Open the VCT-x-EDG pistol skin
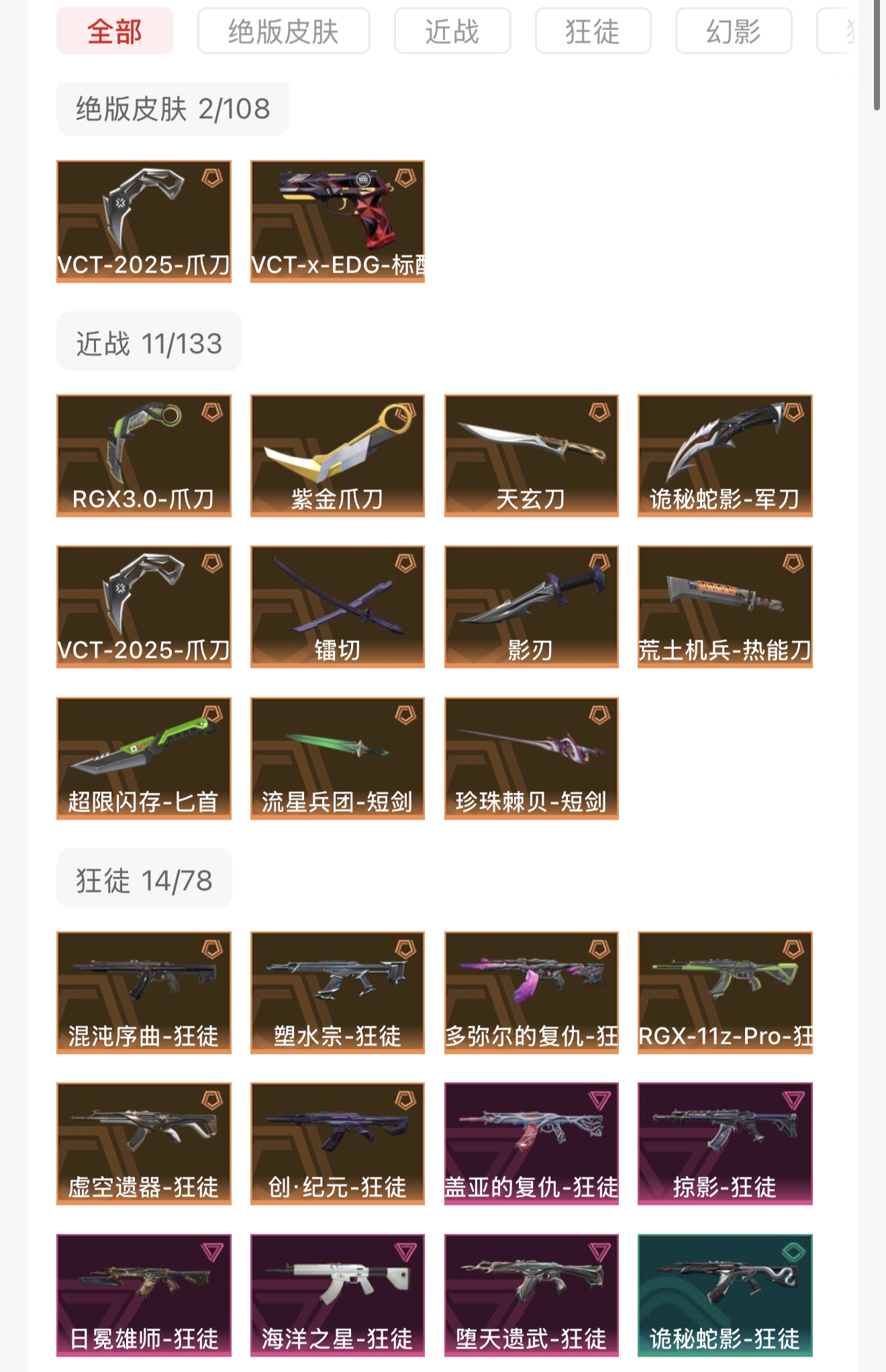Image resolution: width=886 pixels, height=1372 pixels. click(337, 221)
